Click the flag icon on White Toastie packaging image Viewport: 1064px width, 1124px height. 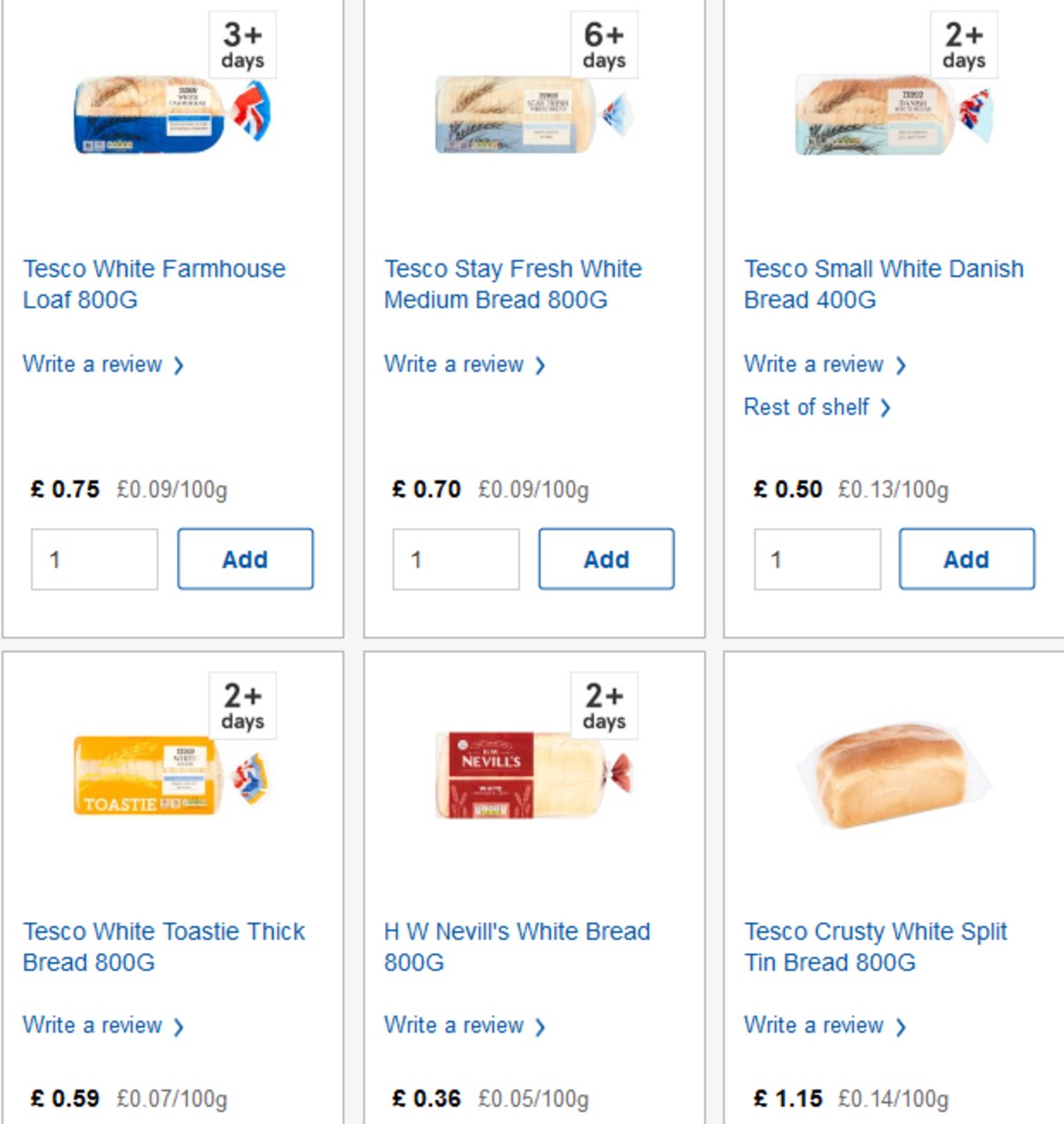pyautogui.click(x=251, y=777)
